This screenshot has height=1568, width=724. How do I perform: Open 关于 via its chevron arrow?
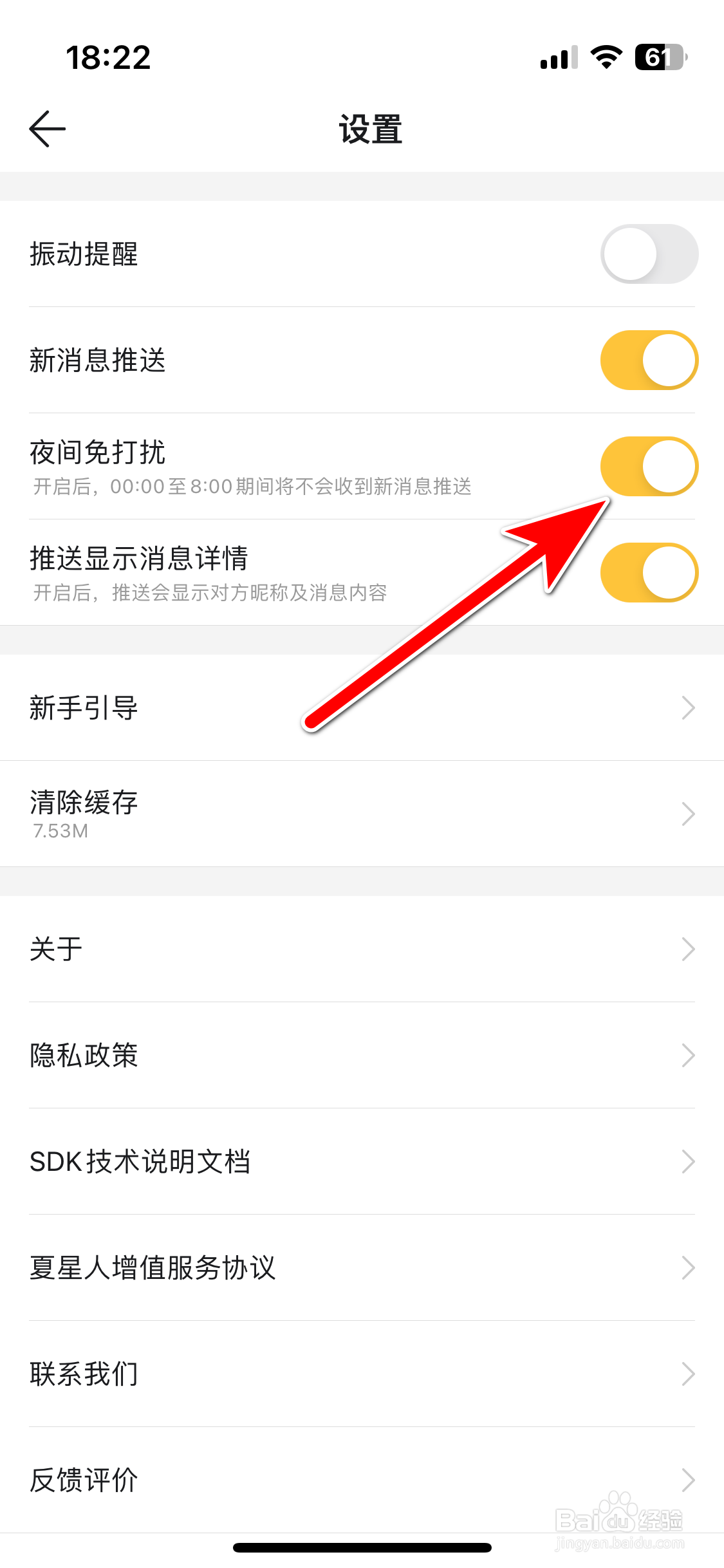click(687, 949)
